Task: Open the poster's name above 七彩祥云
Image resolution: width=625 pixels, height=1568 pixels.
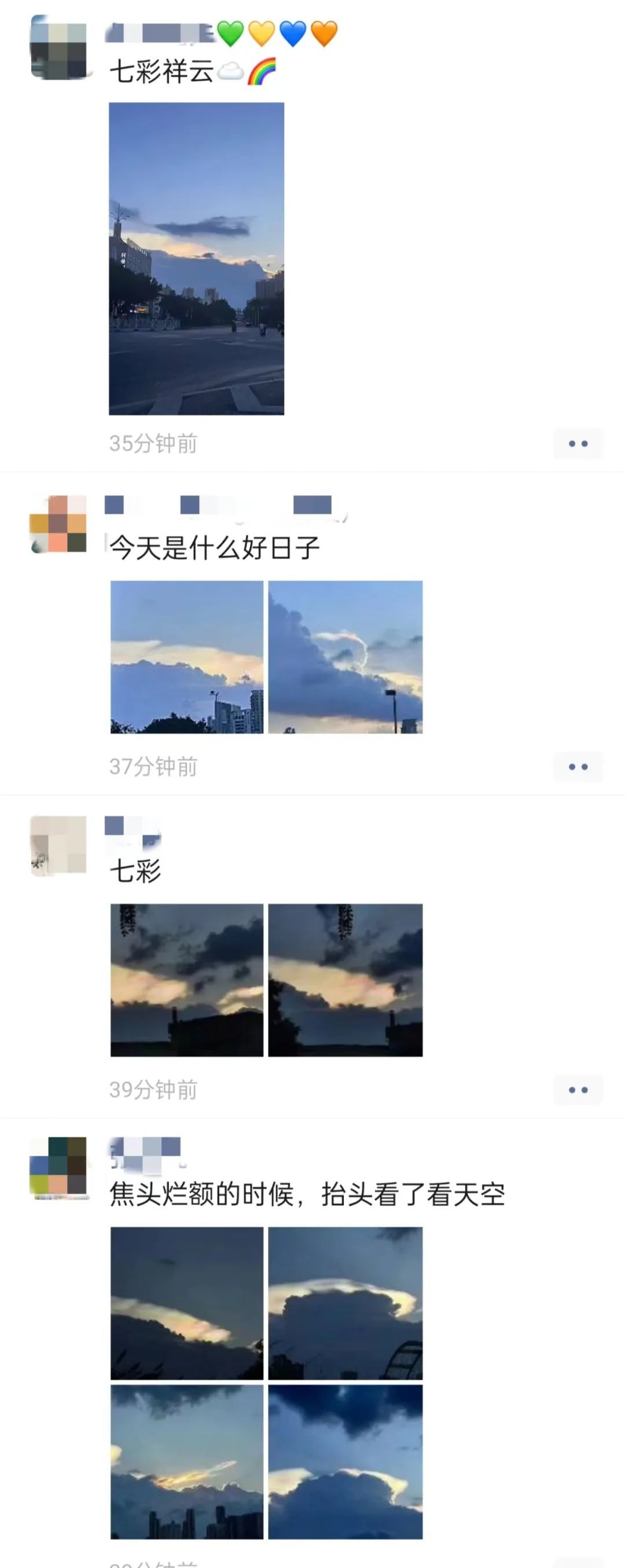Action: 161,33
